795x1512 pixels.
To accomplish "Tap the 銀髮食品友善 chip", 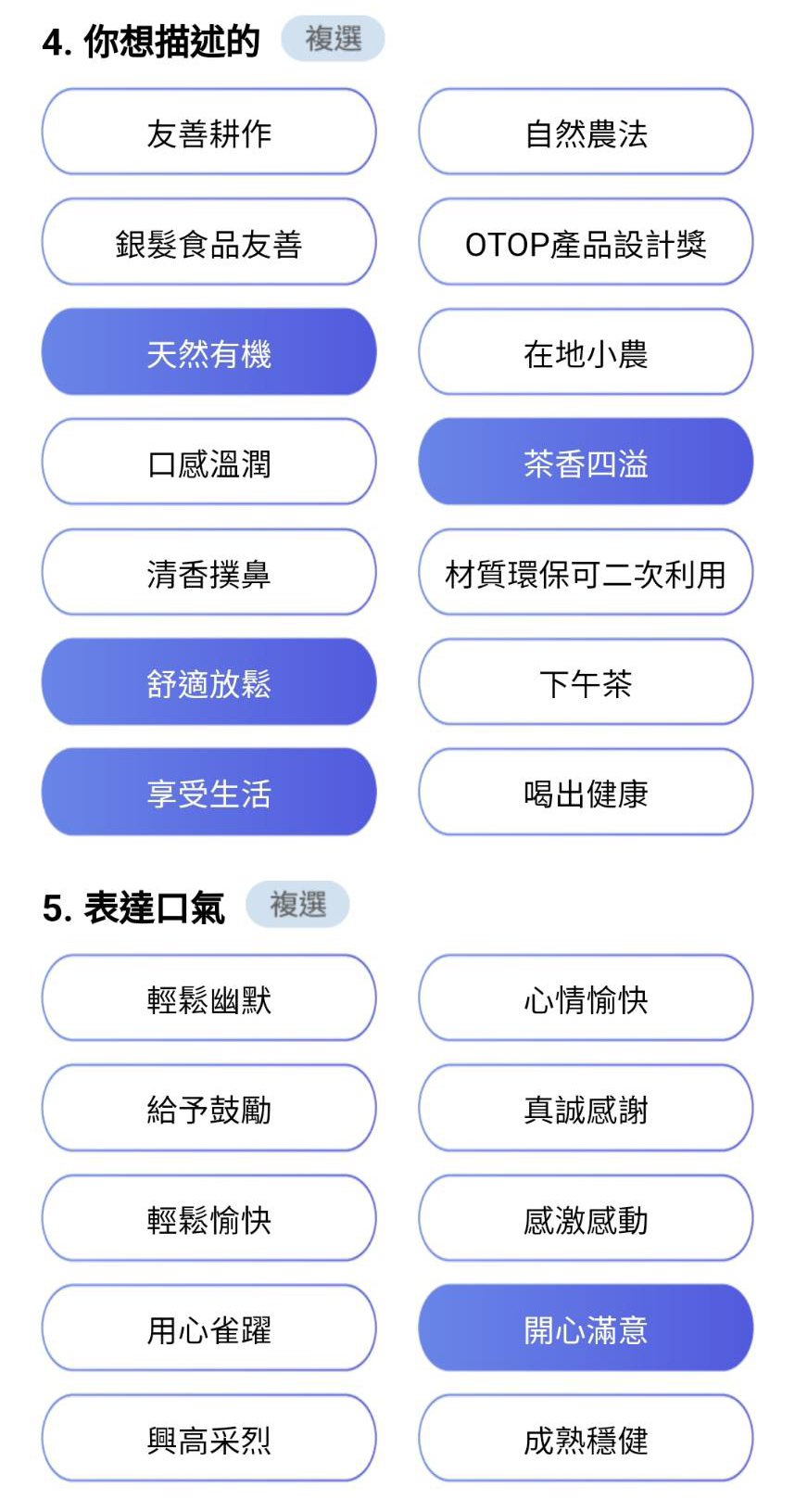I will pyautogui.click(x=208, y=242).
